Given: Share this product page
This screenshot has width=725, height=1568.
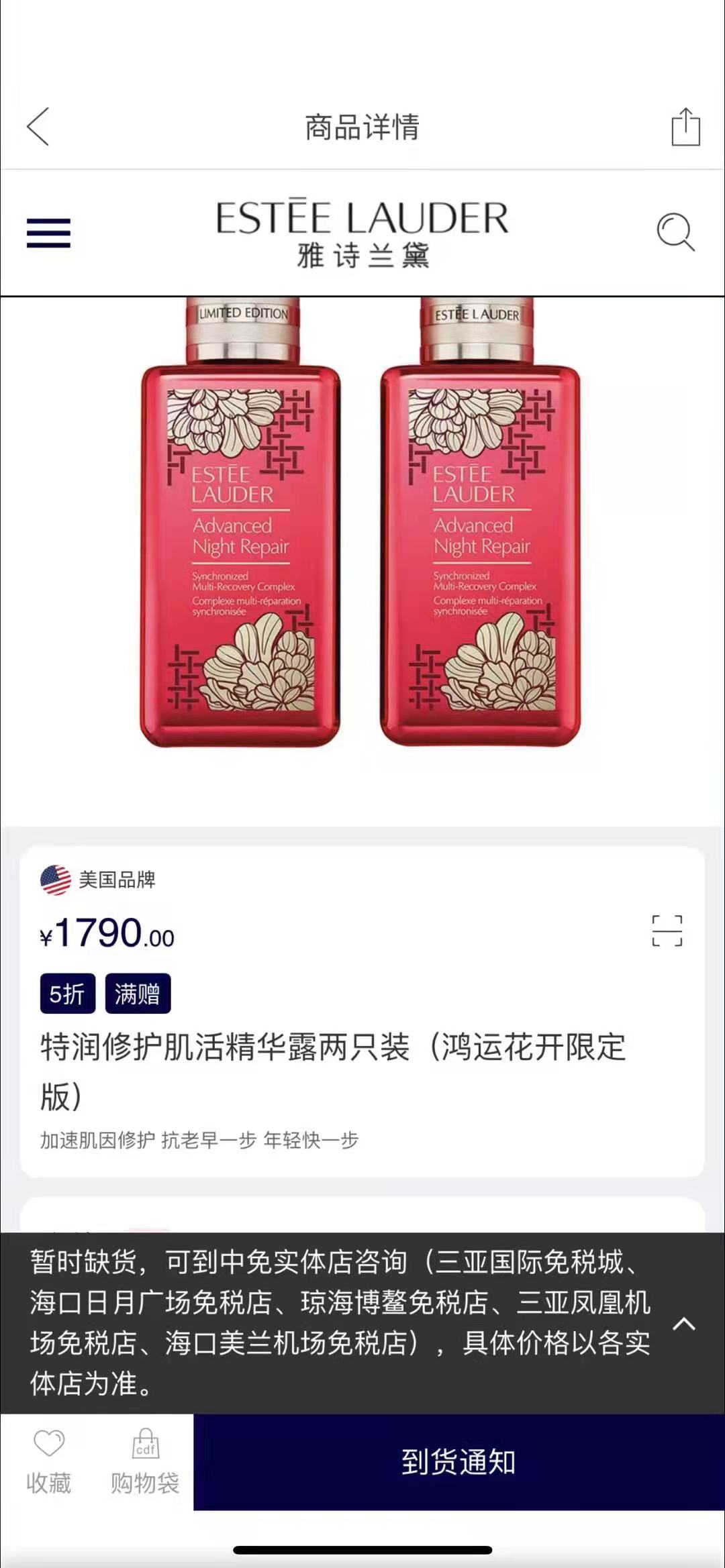Looking at the screenshot, I should pyautogui.click(x=685, y=126).
